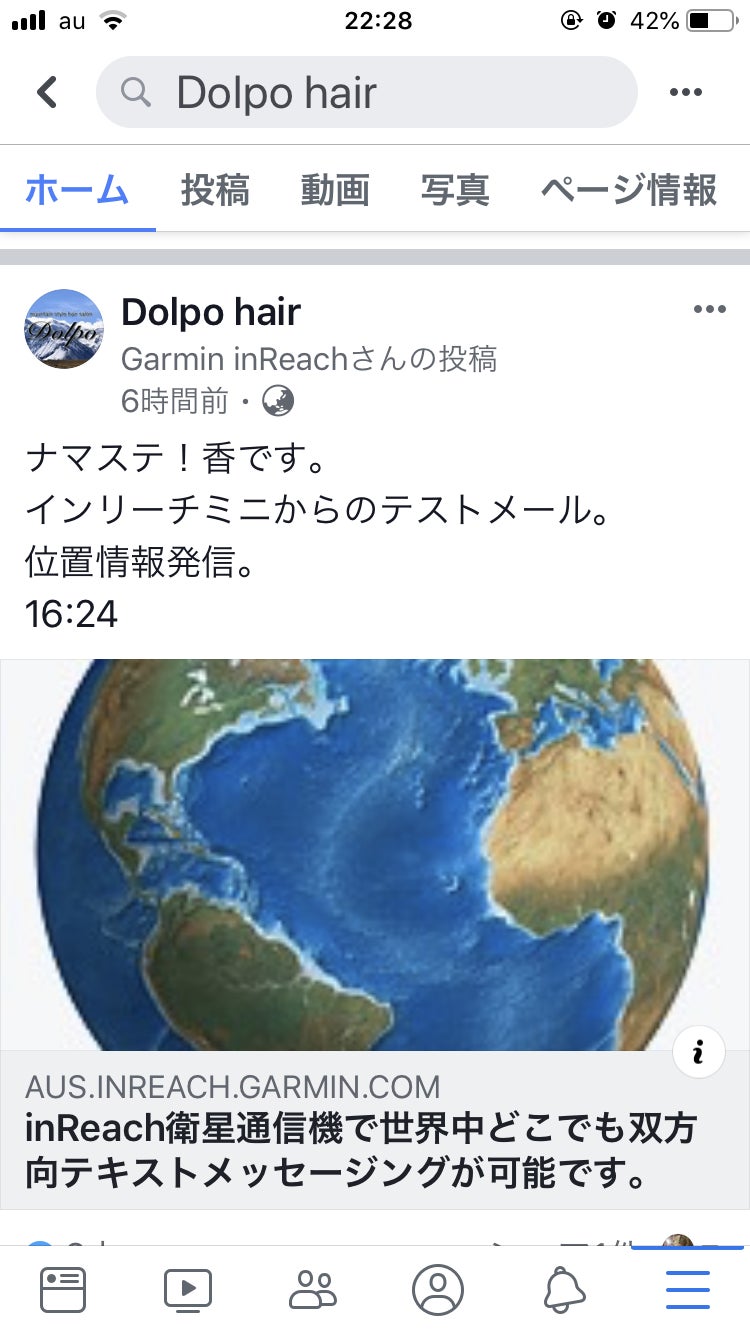This screenshot has width=750, height=1334.
Task: Open the news feed tab
Action: tap(63, 1289)
